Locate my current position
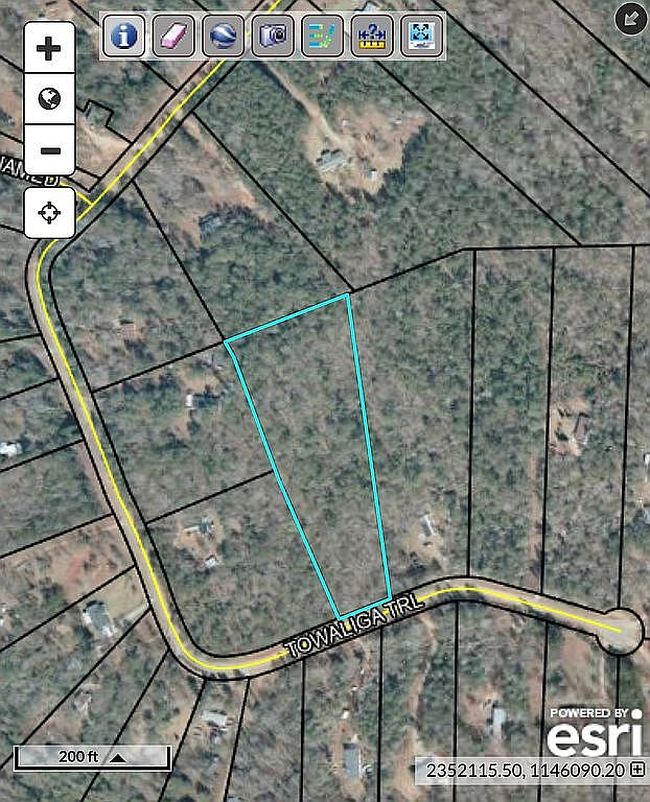The image size is (650, 802). tap(49, 212)
